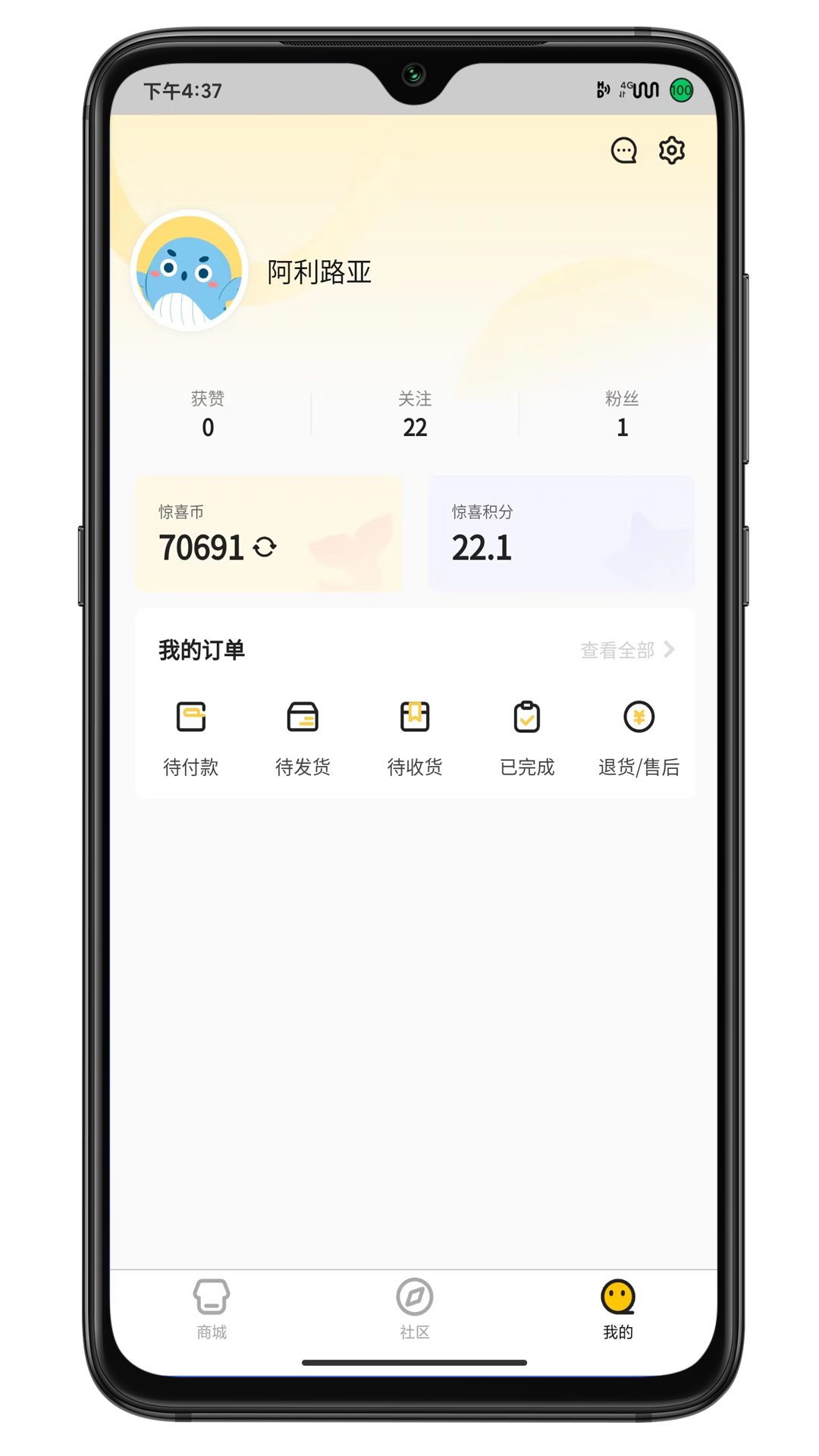819x1456 pixels.
Task: Open 已完成 completed orders
Action: point(527,736)
